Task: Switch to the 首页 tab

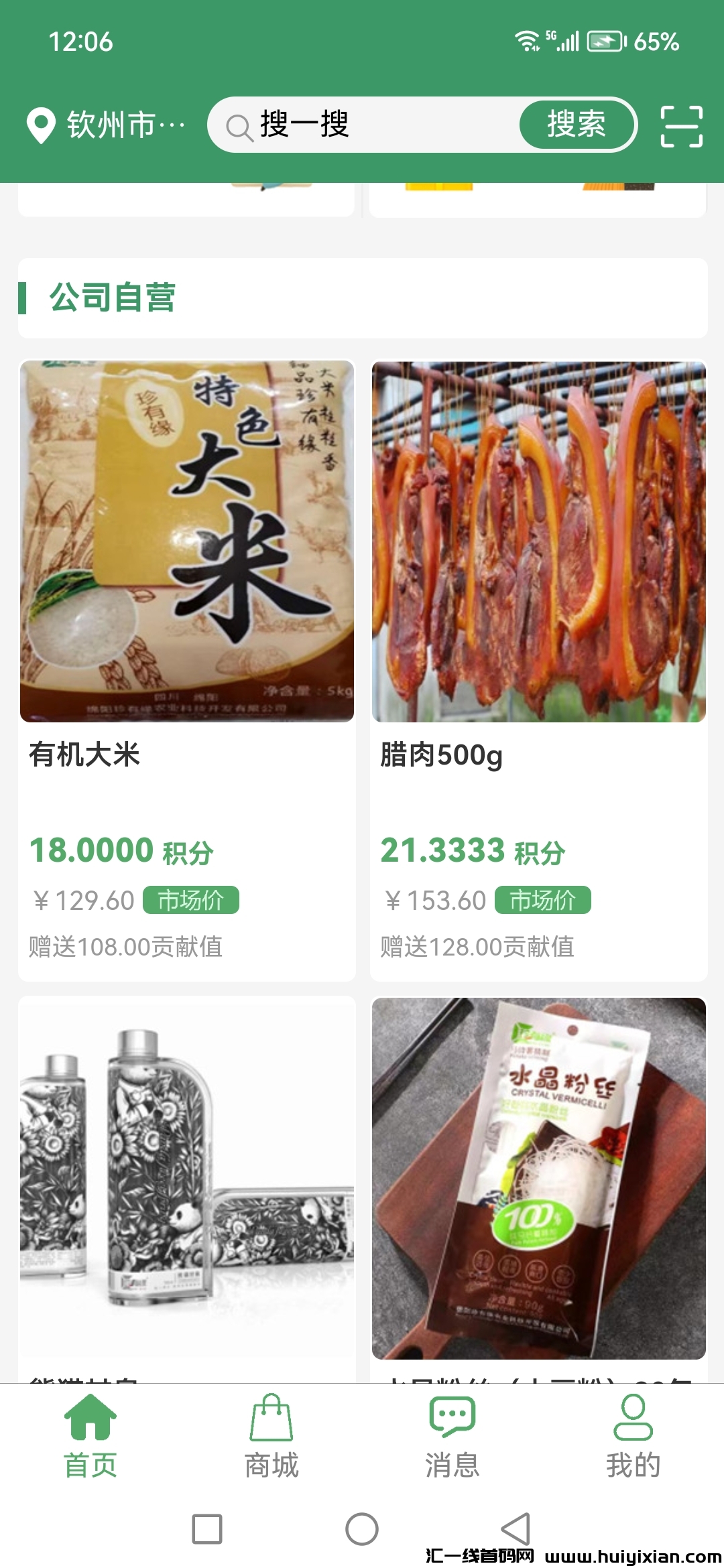Action: click(x=90, y=1436)
